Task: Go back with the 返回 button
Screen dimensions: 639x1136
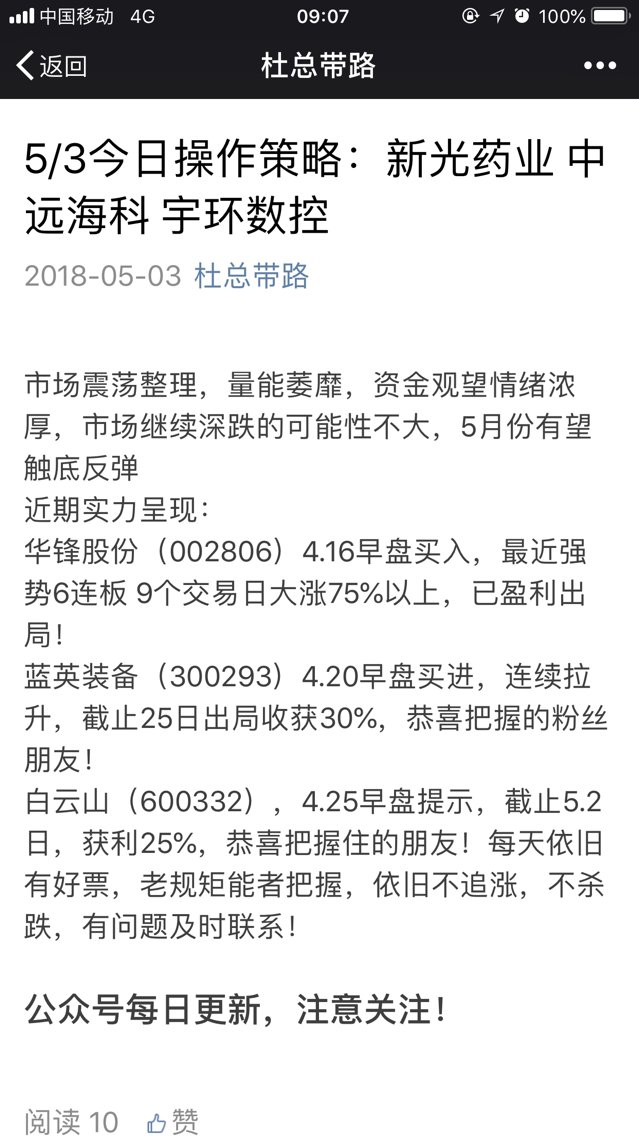Action: tap(51, 66)
